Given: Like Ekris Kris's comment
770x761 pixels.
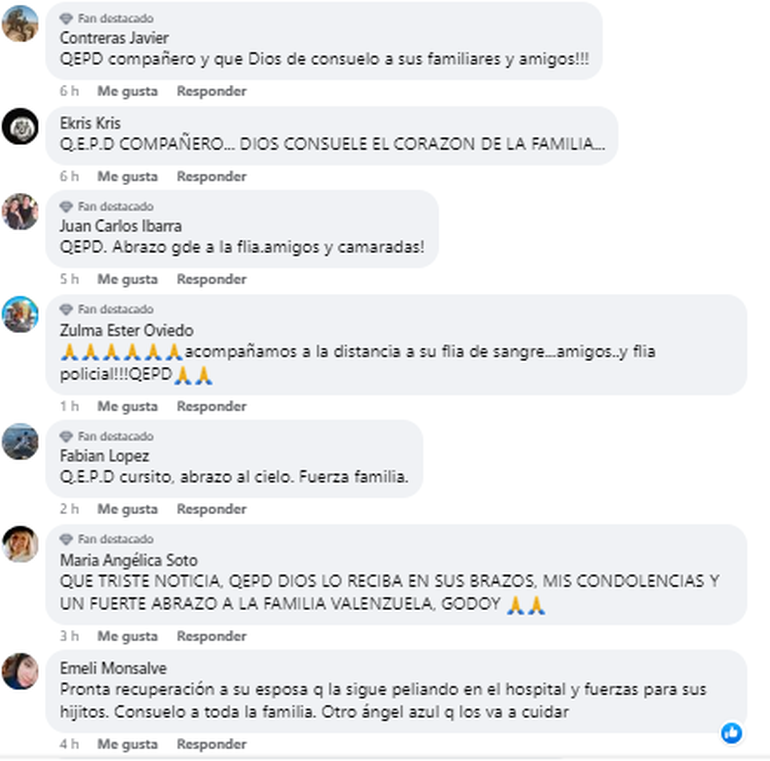Looking at the screenshot, I should tap(127, 176).
